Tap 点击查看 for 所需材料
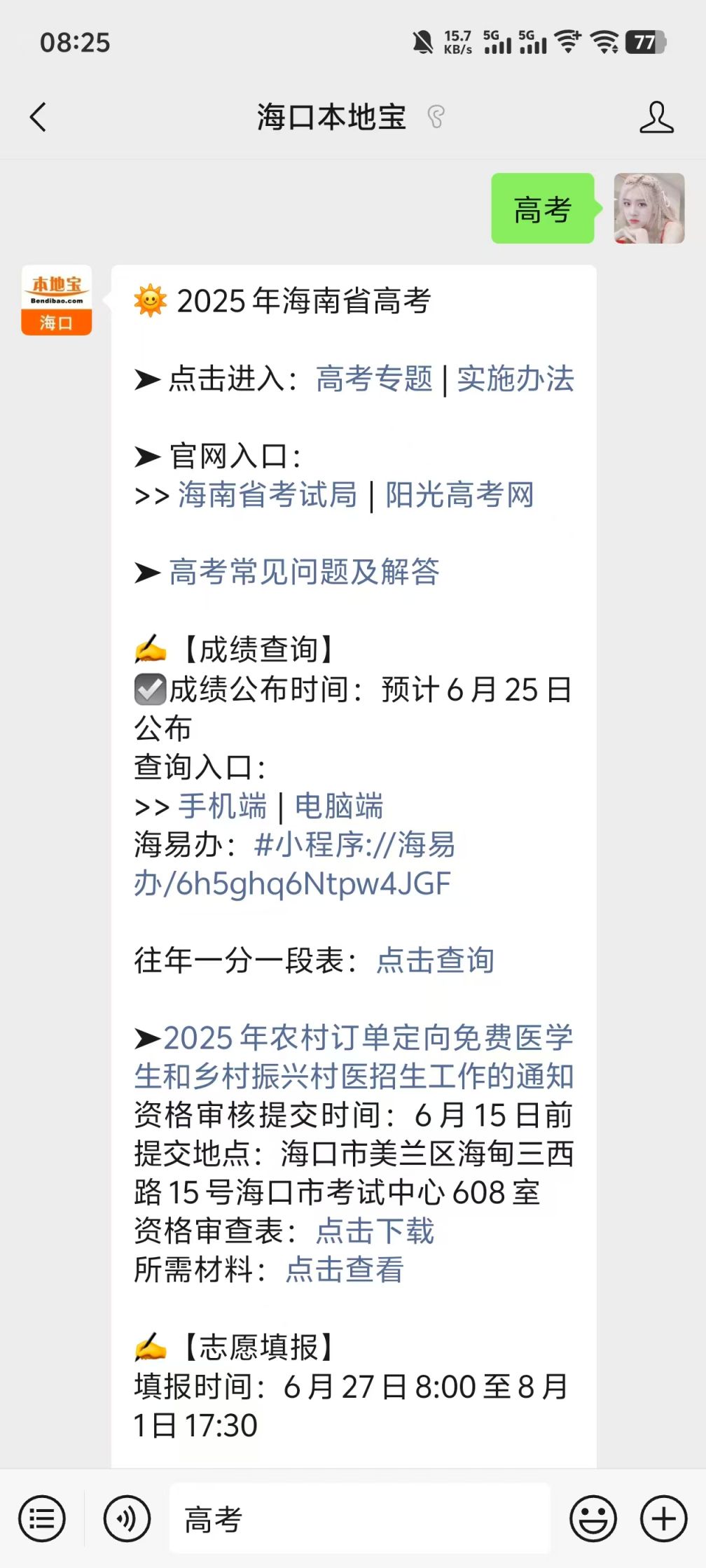 pyautogui.click(x=345, y=1270)
